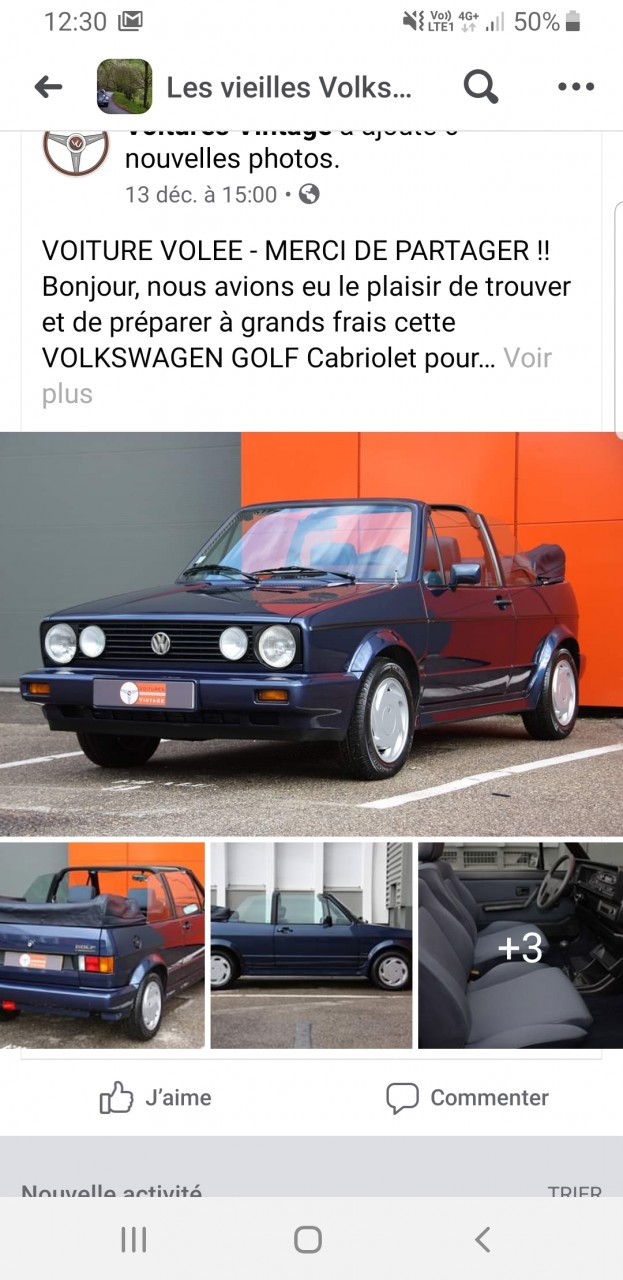View the side profile car photo
Viewport: 623px width, 1280px height.
pos(311,945)
